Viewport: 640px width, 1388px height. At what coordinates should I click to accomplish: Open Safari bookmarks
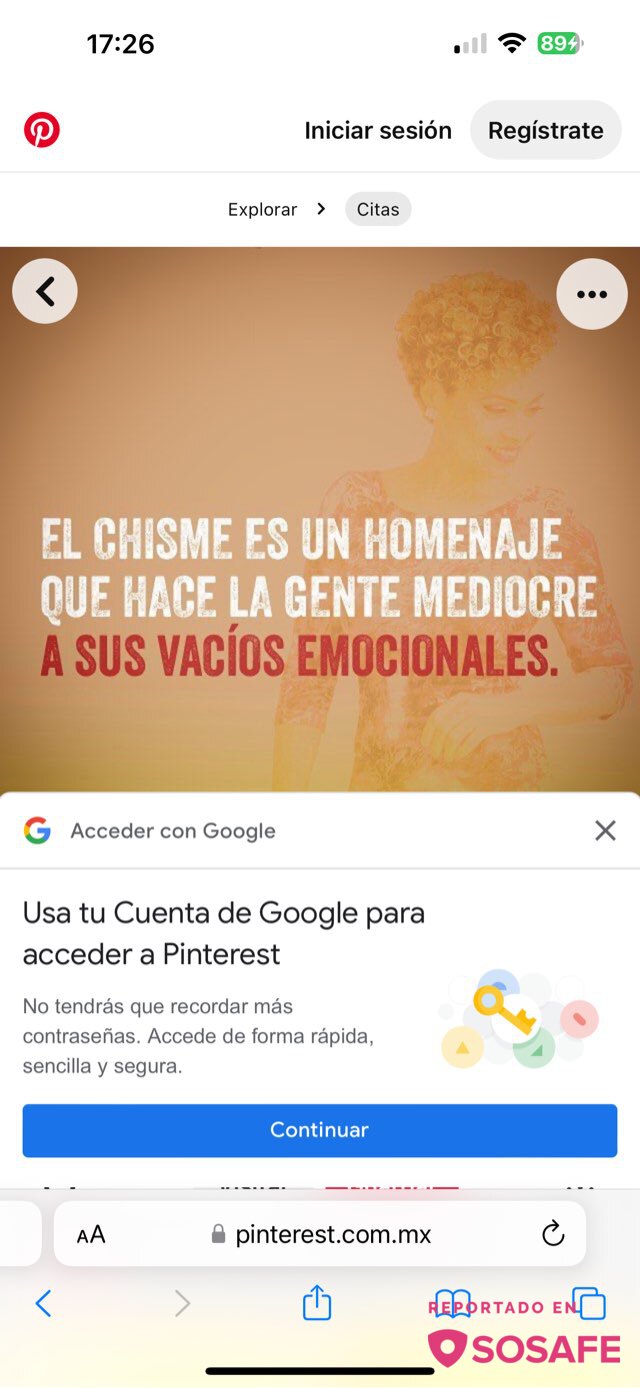tap(453, 1303)
